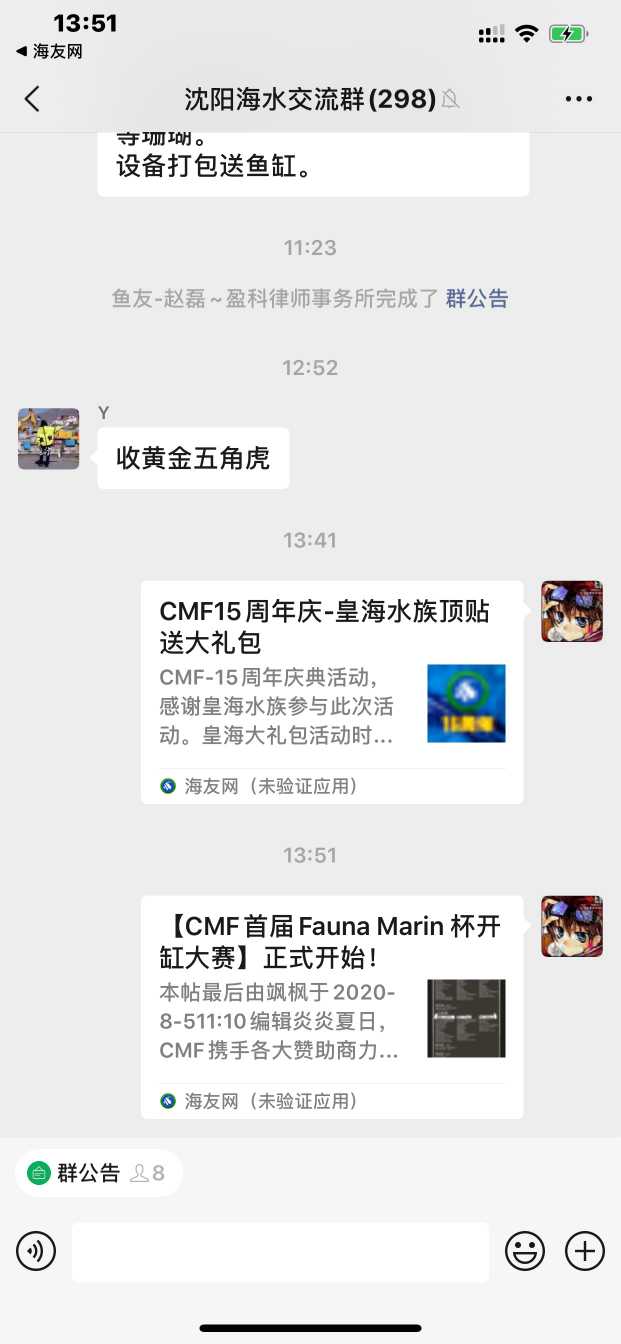Open the emoji sticker panel
This screenshot has height=1344, width=621.
click(525, 1251)
